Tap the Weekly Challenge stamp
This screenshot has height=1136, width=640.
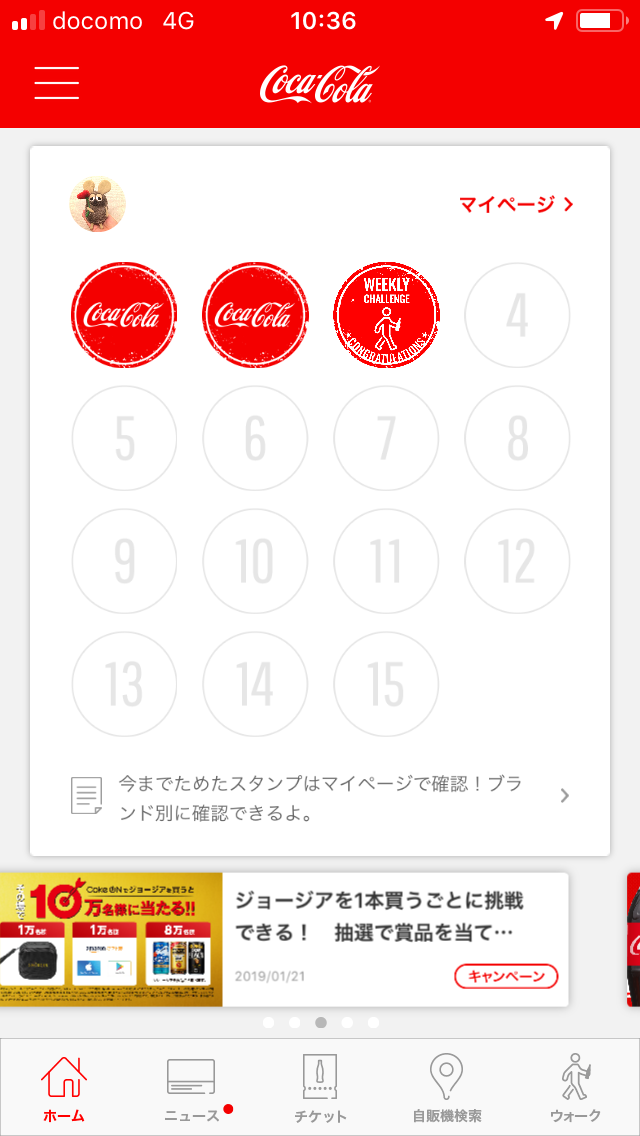click(386, 315)
